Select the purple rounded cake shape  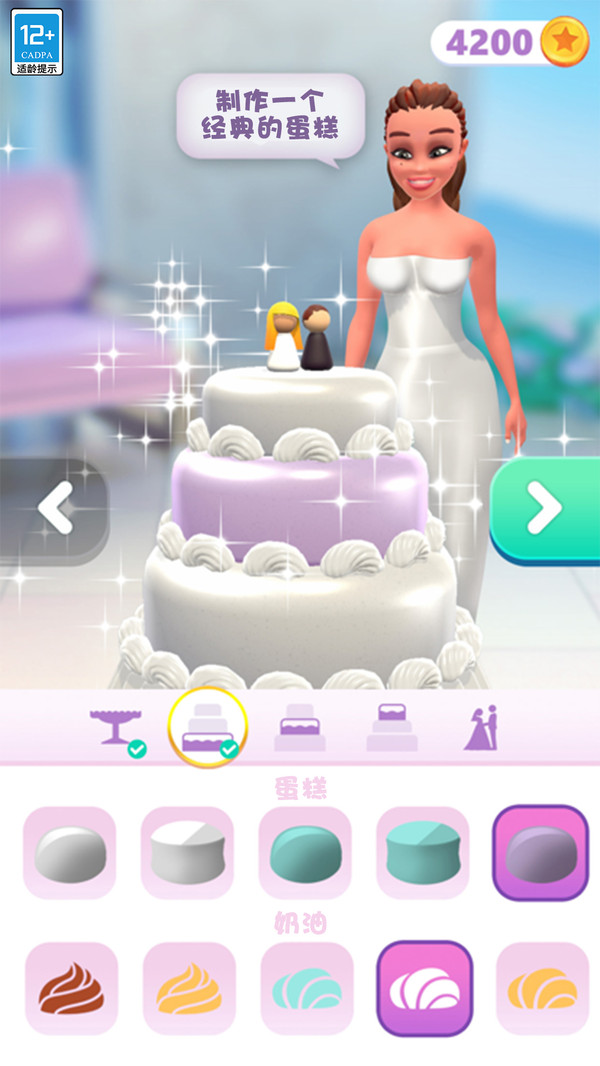pos(540,853)
